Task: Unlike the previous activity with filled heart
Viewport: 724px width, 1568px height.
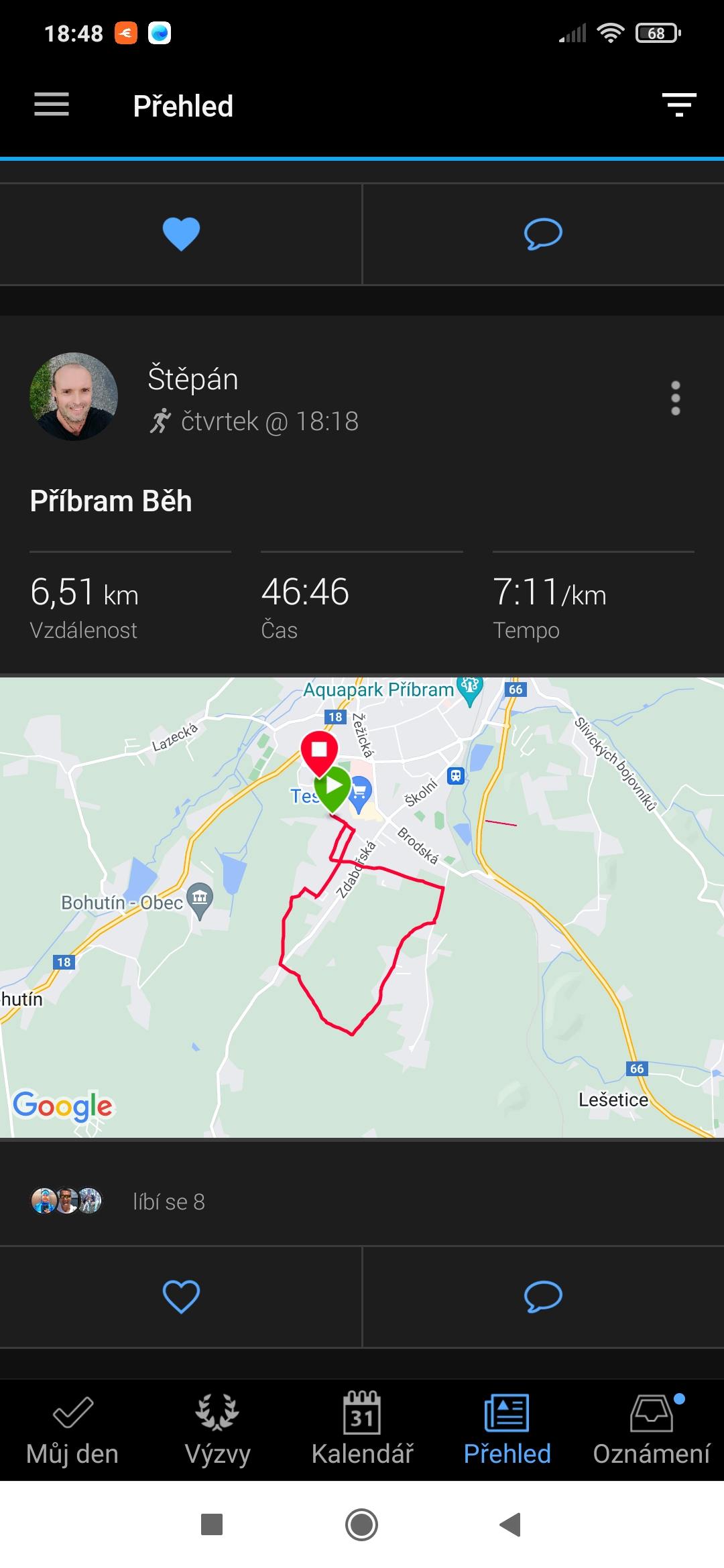Action: pyautogui.click(x=181, y=234)
